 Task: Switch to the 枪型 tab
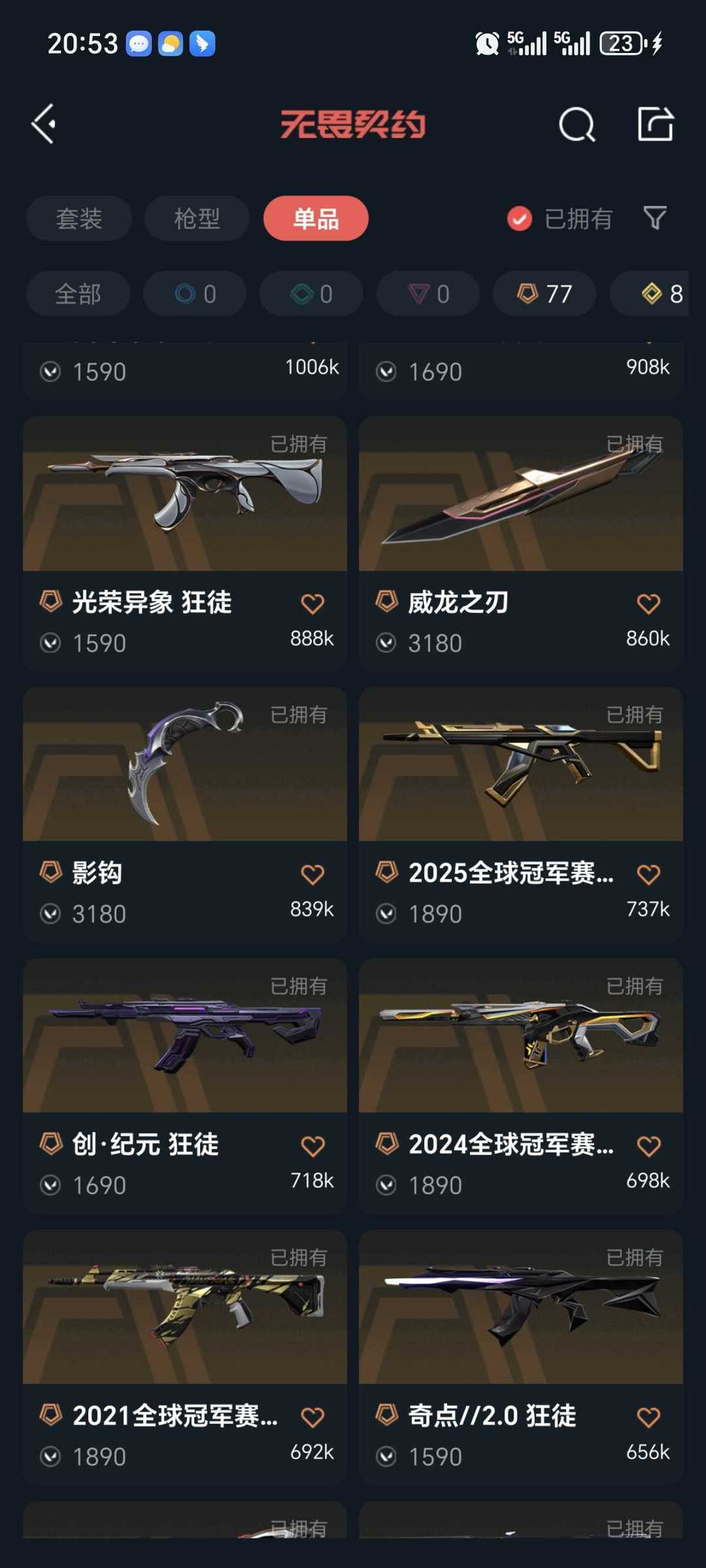[197, 218]
